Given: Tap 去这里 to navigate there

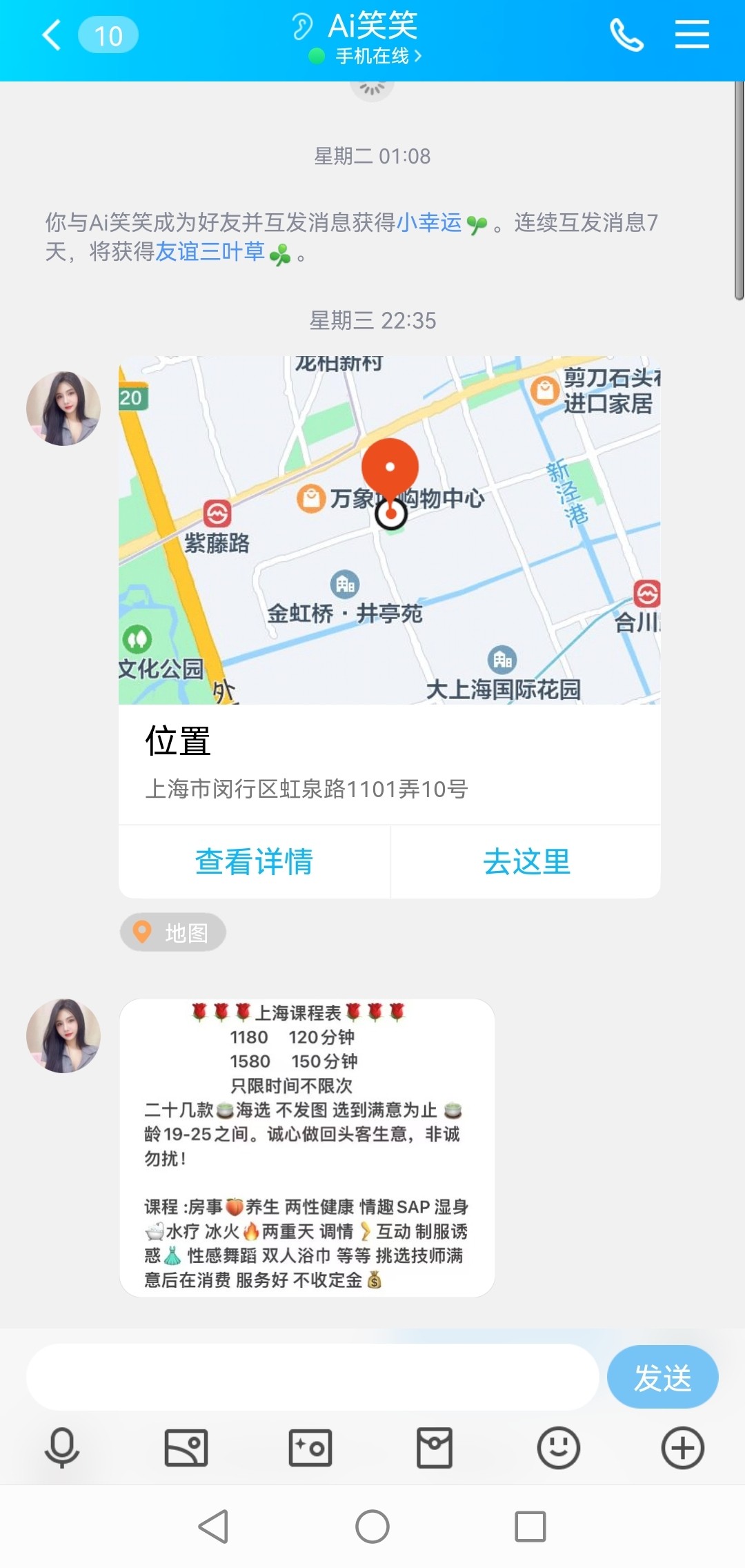Looking at the screenshot, I should tap(526, 861).
